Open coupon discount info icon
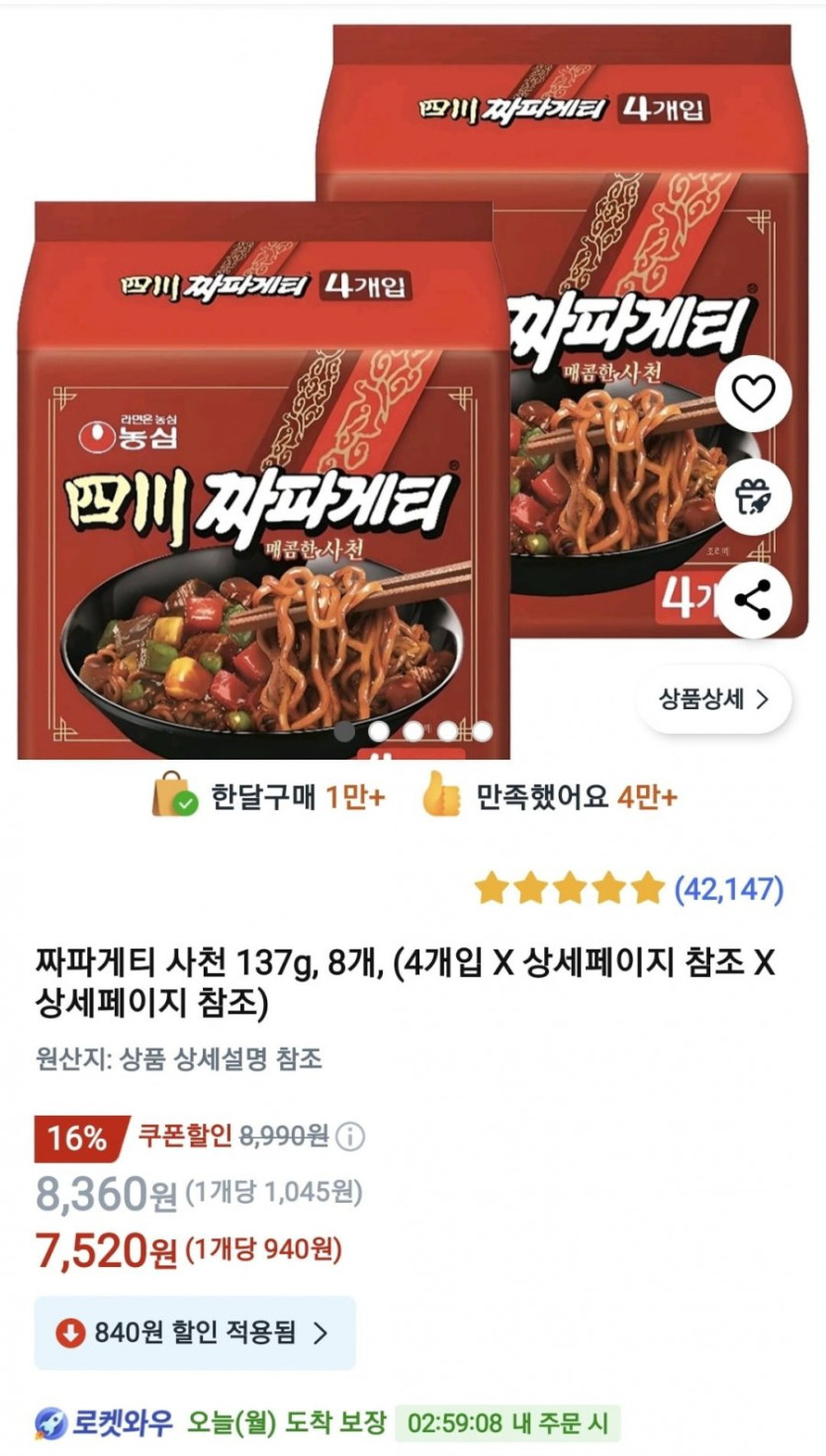The height and width of the screenshot is (1456, 826). 350,1137
